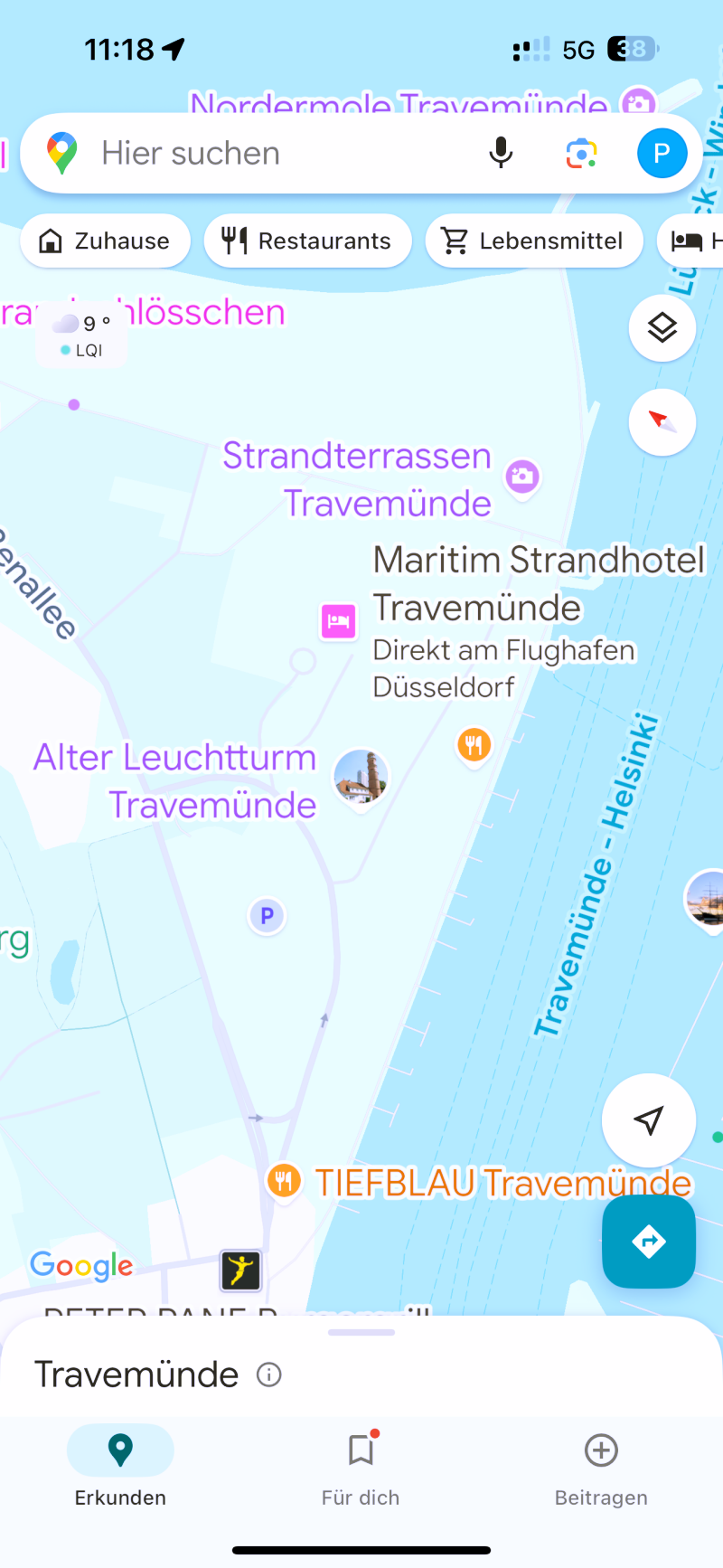Filter the map by Restaurants
Image resolution: width=723 pixels, height=1568 pixels.
[307, 241]
